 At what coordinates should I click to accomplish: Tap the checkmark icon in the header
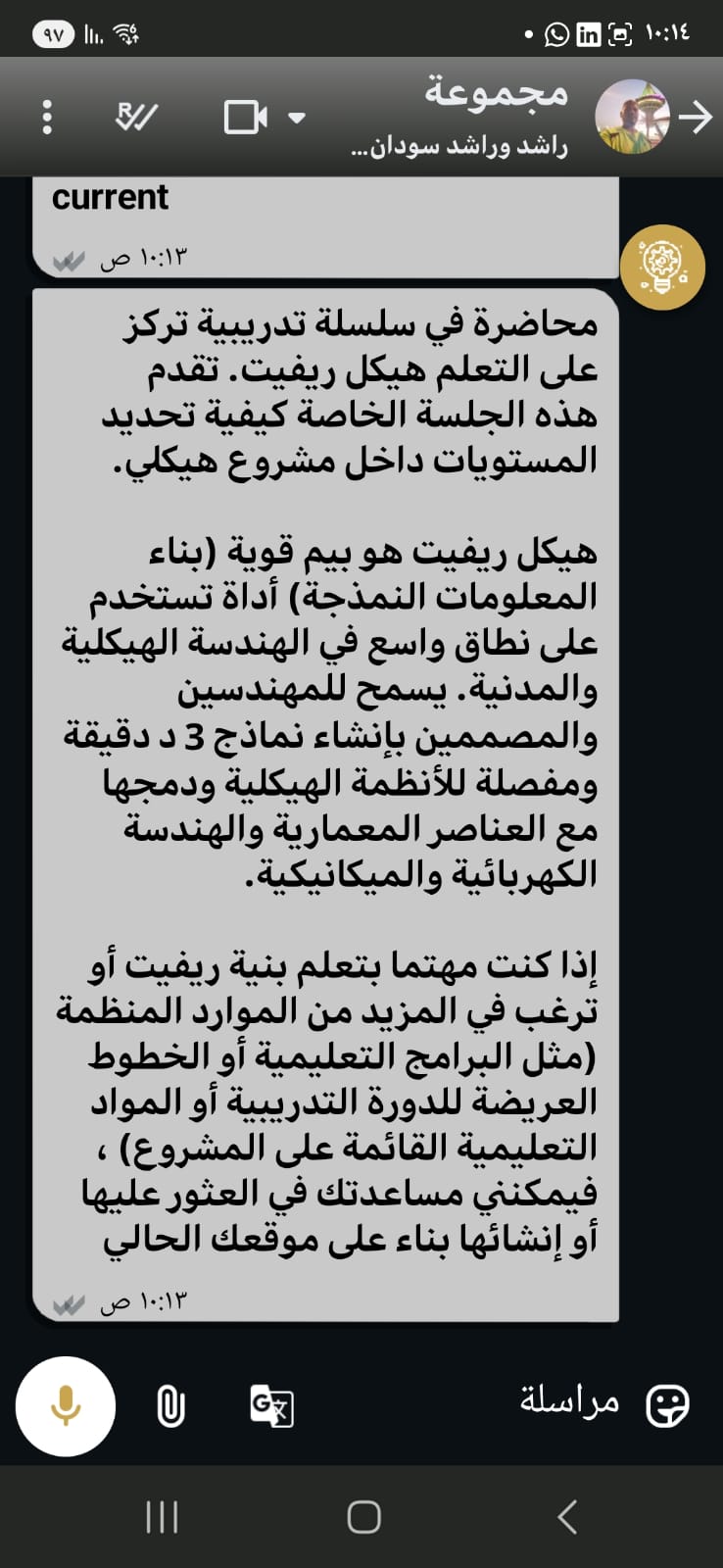click(136, 118)
